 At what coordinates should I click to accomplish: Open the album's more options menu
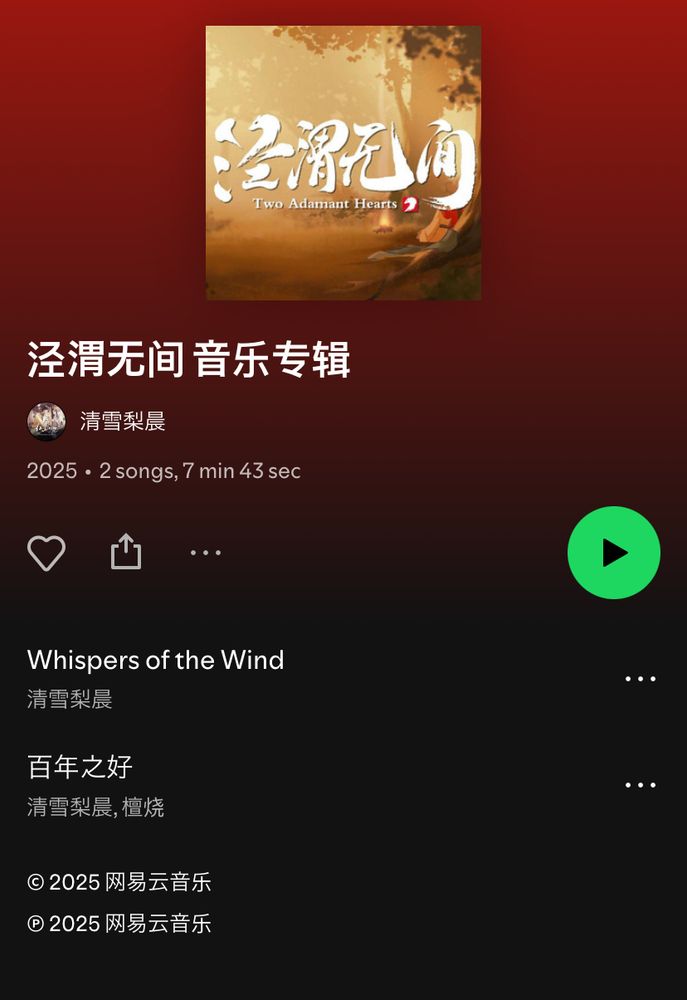pyautogui.click(x=206, y=553)
